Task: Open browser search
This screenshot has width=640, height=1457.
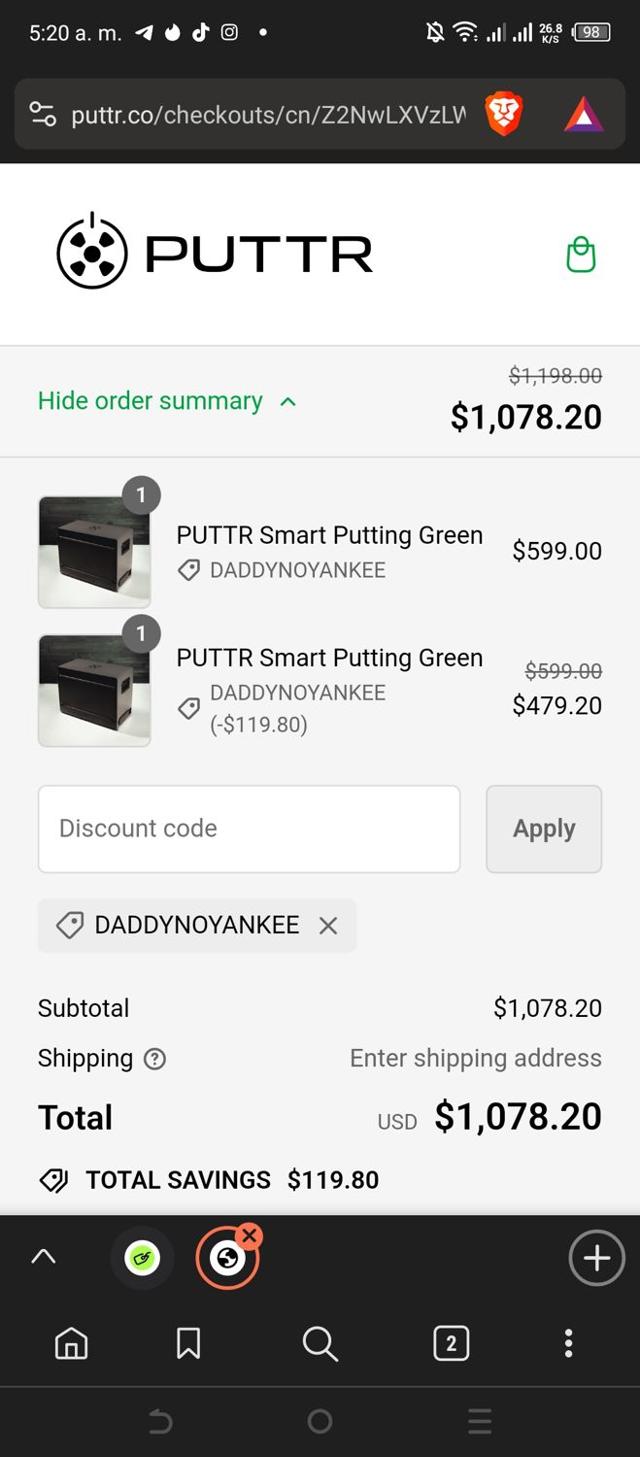Action: click(320, 1344)
